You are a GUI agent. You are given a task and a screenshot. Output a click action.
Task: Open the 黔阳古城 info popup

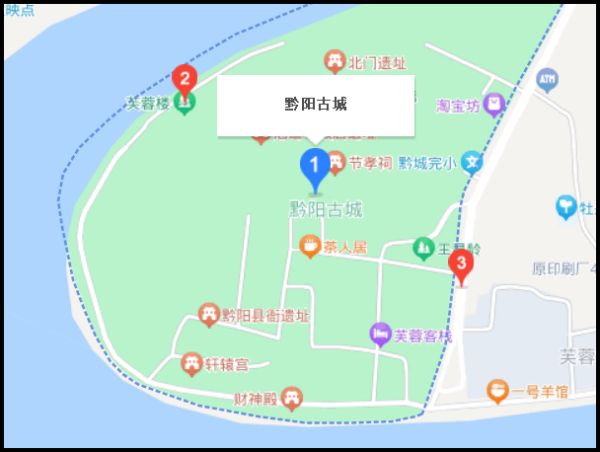click(x=315, y=104)
